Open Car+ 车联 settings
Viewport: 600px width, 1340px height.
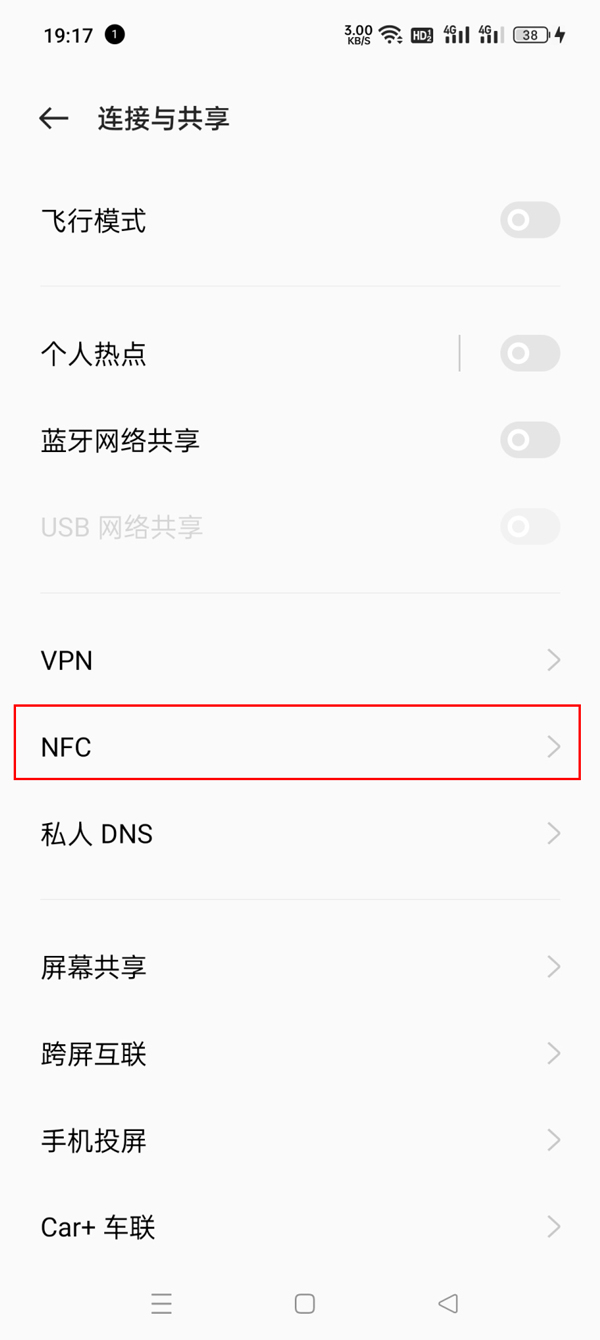(300, 1226)
